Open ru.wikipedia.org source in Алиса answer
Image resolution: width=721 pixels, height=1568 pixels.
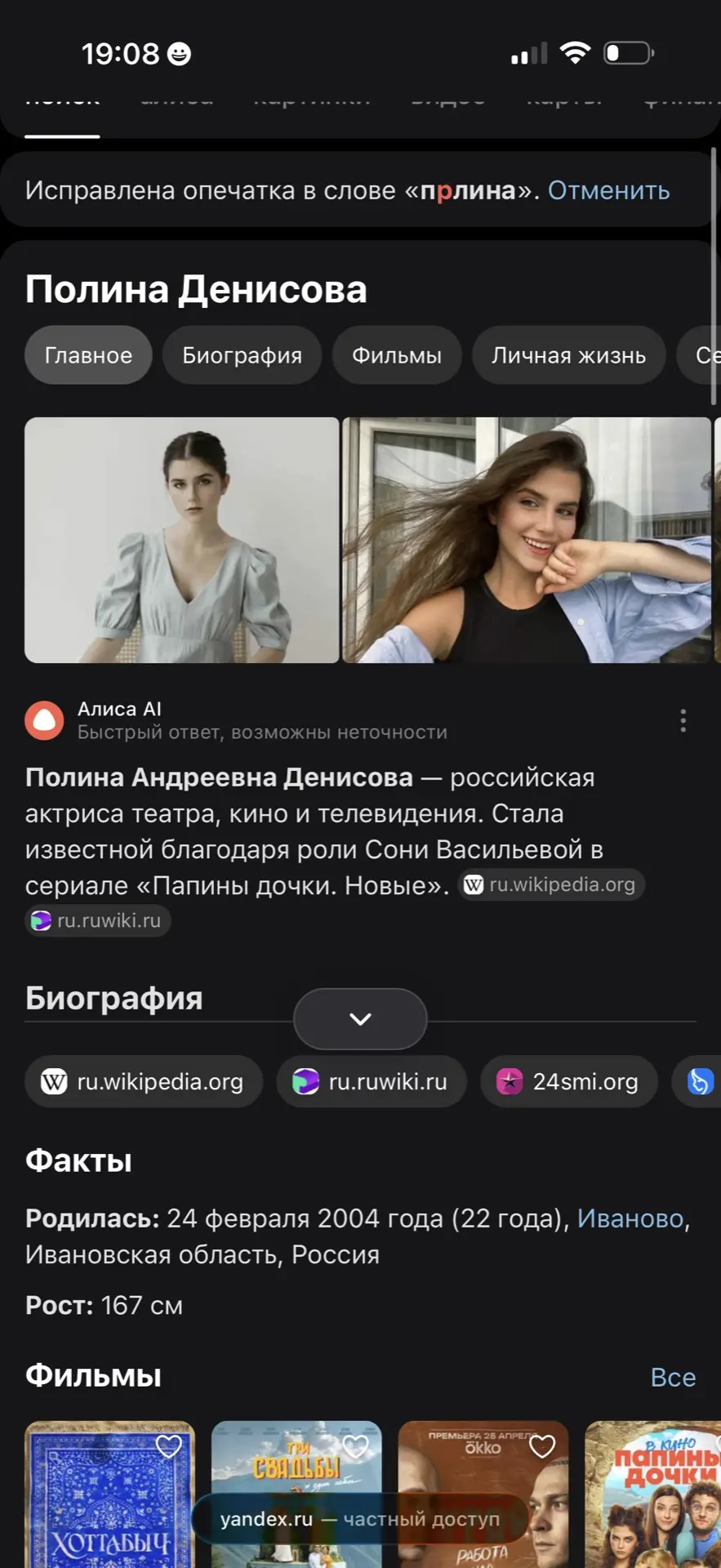552,884
